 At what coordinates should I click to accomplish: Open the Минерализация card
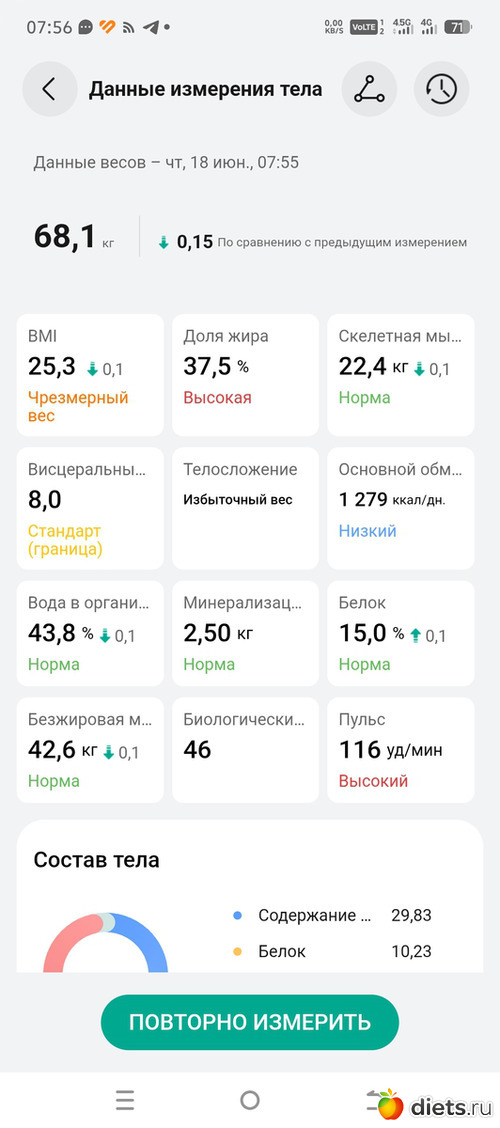coord(245,634)
